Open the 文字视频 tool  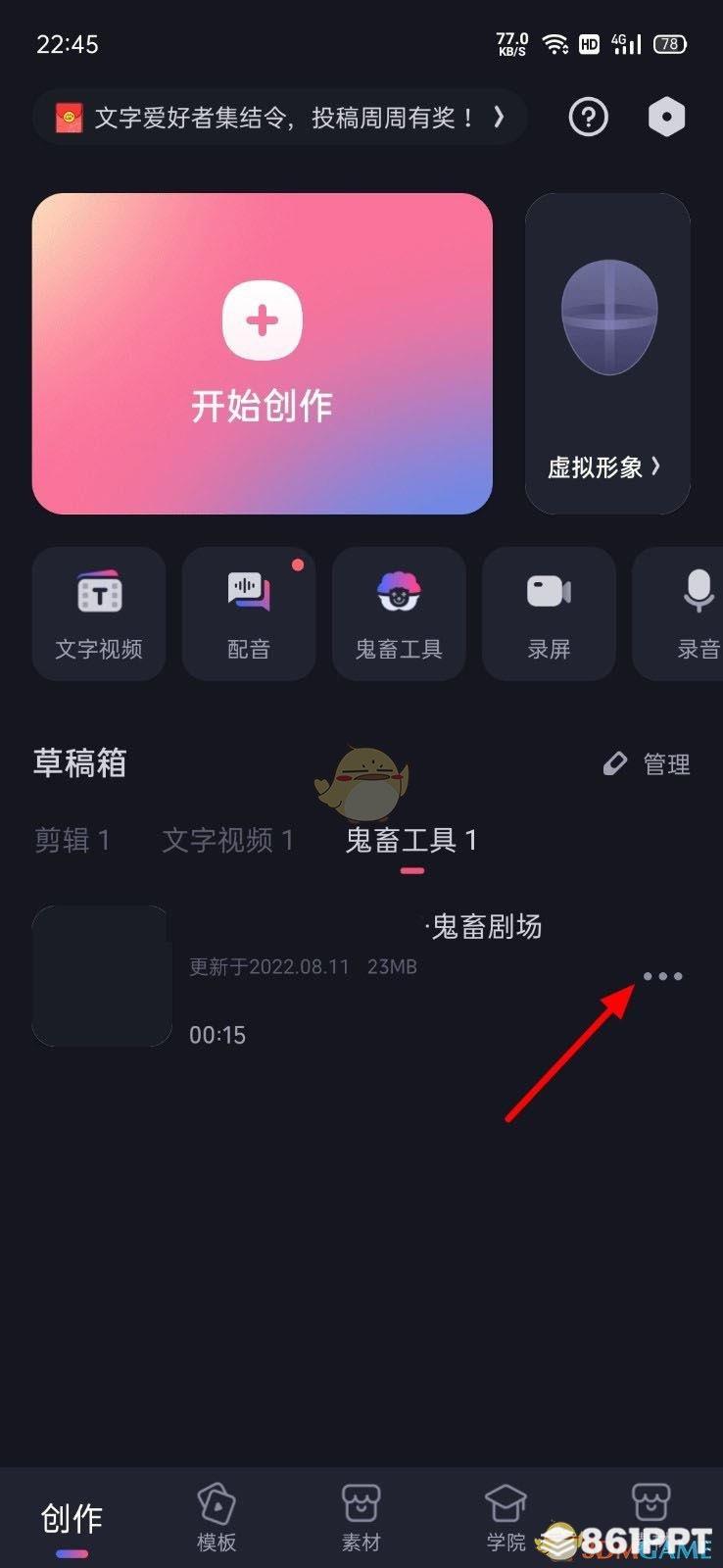(99, 614)
